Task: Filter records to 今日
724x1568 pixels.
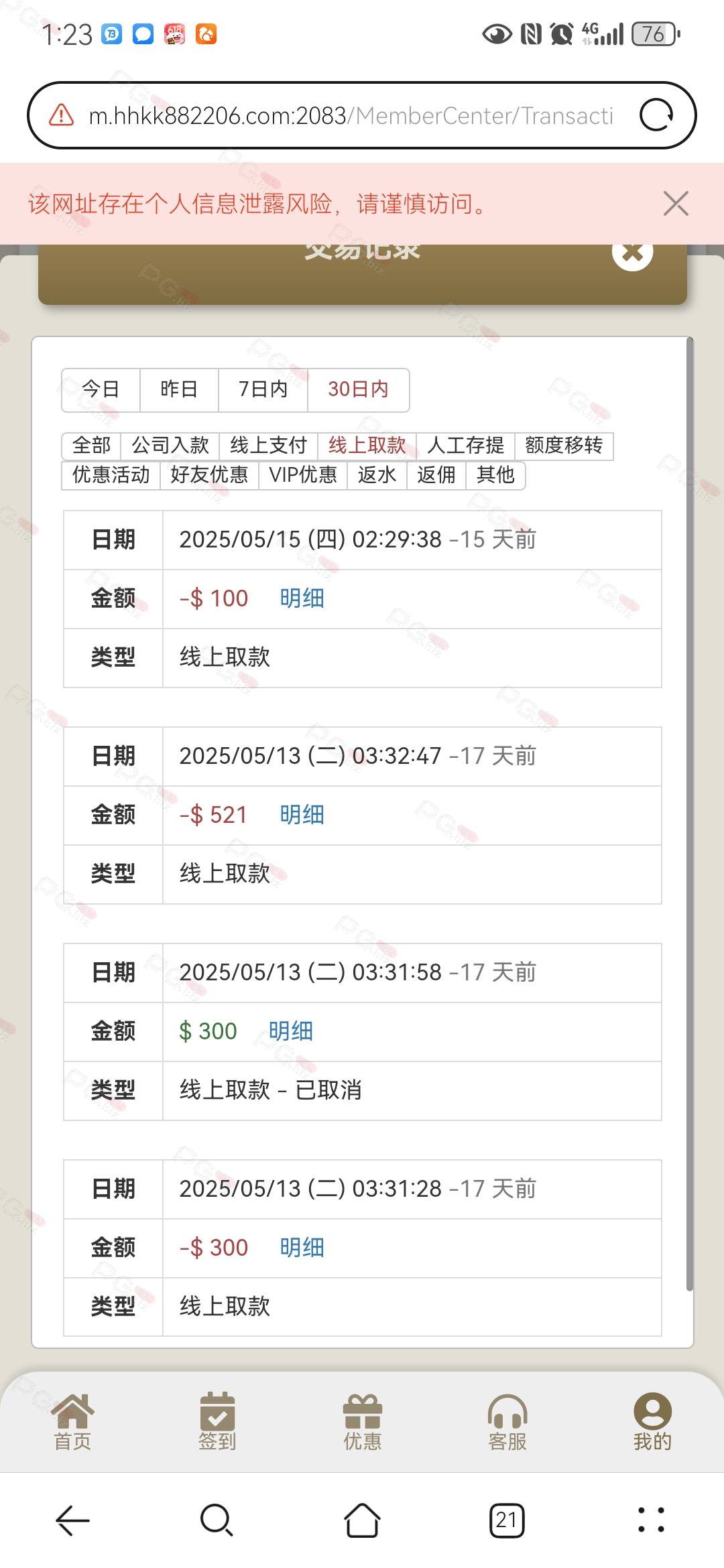Action: (x=101, y=390)
